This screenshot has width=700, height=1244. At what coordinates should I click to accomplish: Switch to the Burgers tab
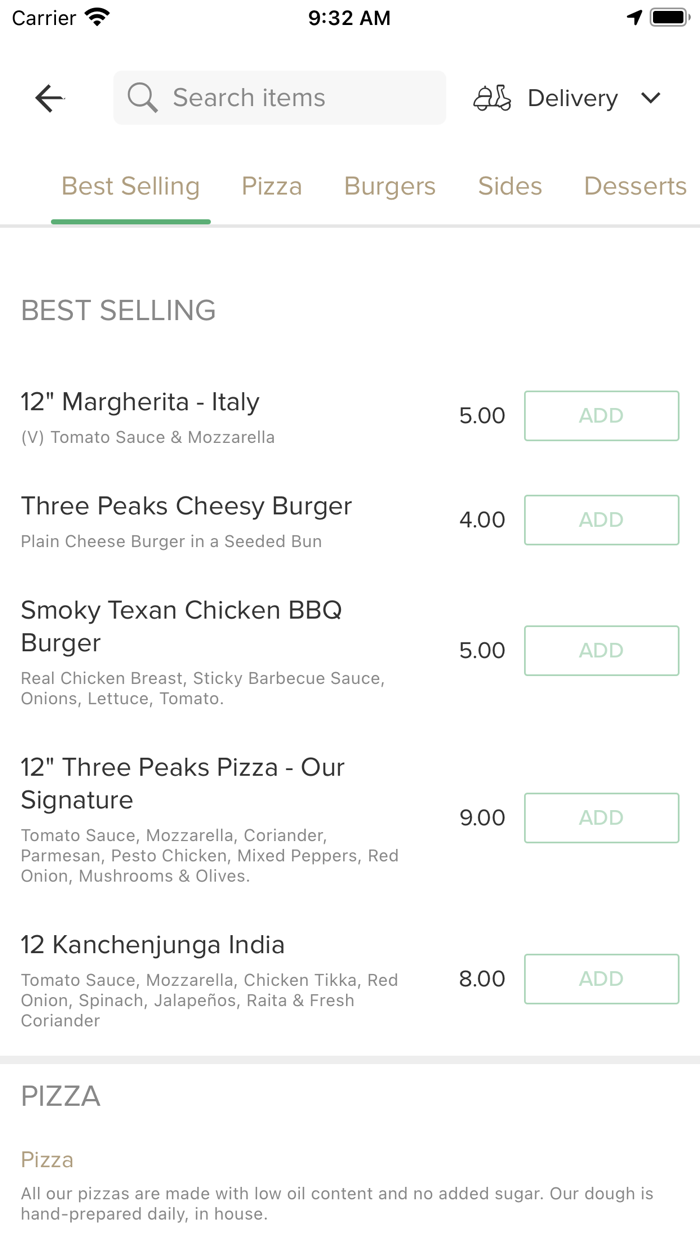tap(390, 186)
